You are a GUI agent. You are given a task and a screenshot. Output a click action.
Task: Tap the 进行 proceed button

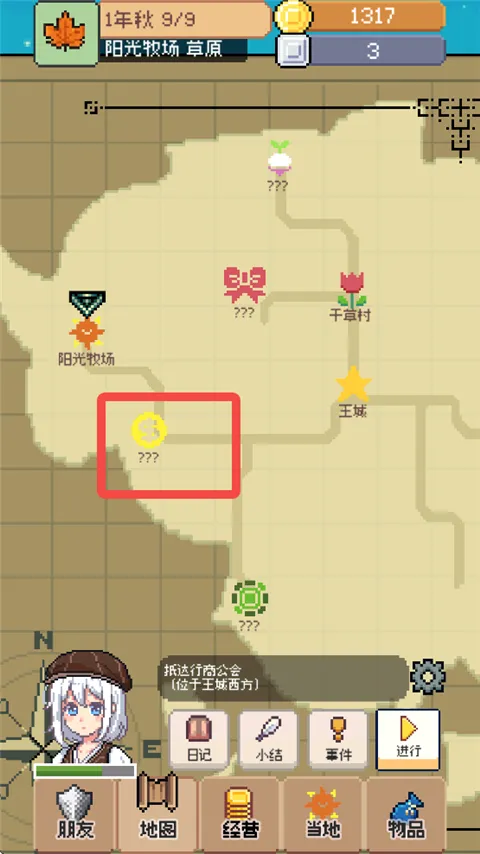408,739
